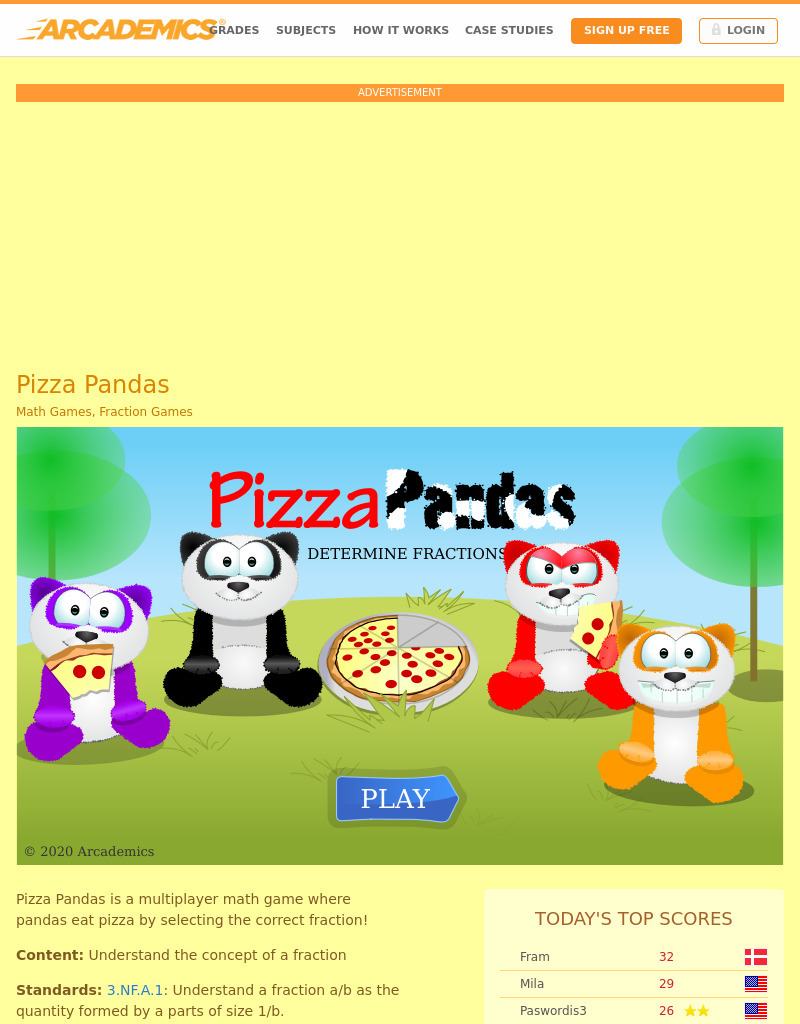The image size is (800, 1024).
Task: Open the Login button
Action: 738,30
